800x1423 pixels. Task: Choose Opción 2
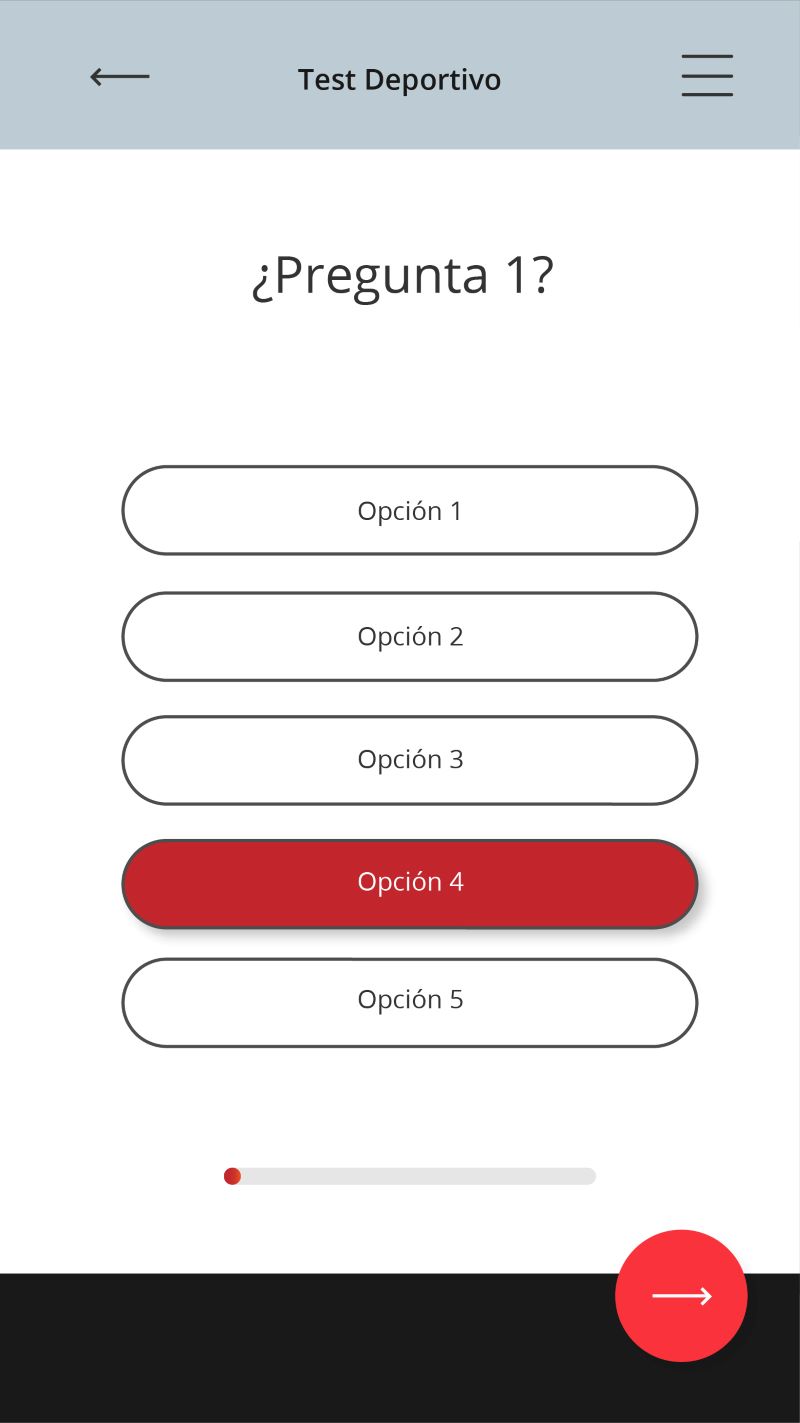coord(409,636)
